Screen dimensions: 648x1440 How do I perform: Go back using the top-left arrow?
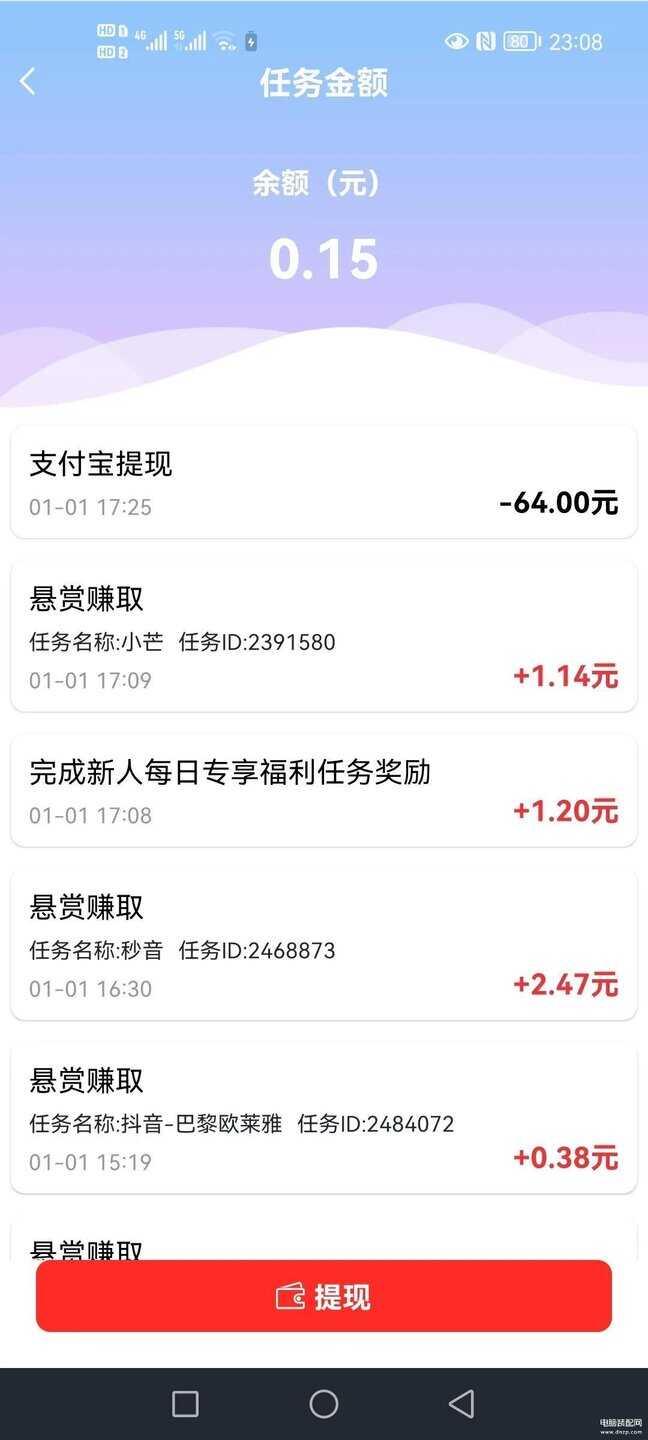pos(28,82)
